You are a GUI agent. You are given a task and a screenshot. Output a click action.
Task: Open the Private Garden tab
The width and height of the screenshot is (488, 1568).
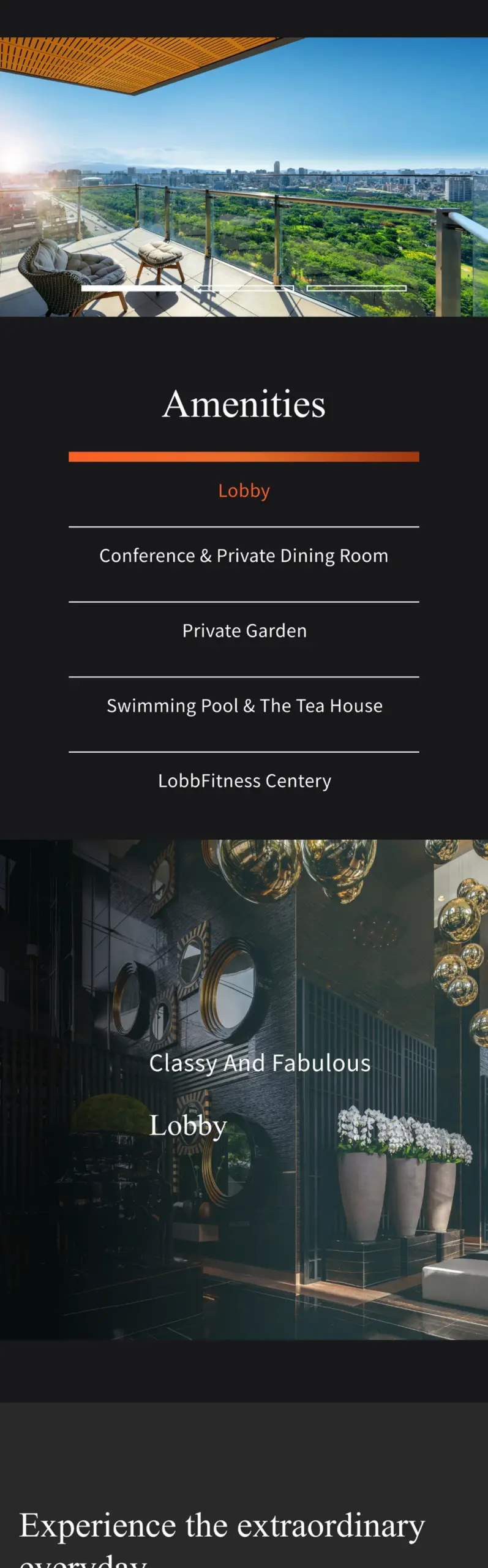point(244,631)
